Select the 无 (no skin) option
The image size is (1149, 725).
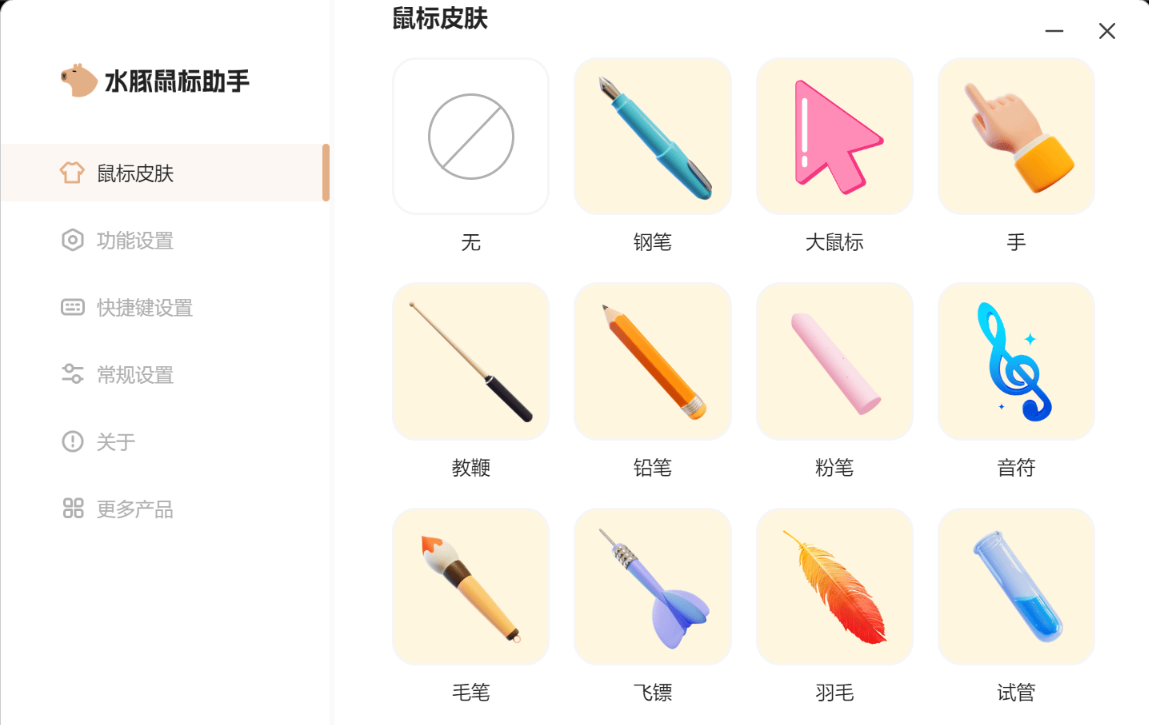[471, 136]
